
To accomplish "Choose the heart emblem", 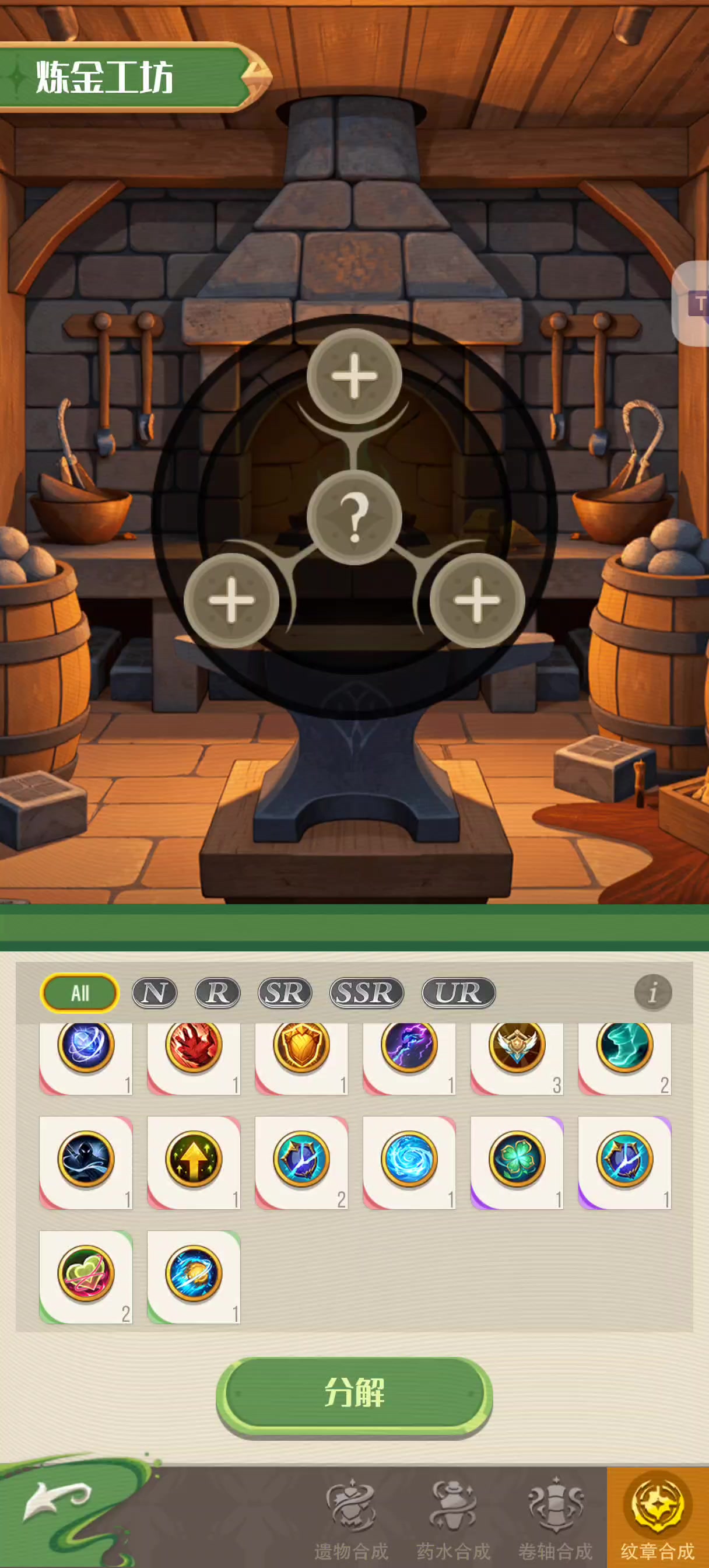I will point(86,1275).
